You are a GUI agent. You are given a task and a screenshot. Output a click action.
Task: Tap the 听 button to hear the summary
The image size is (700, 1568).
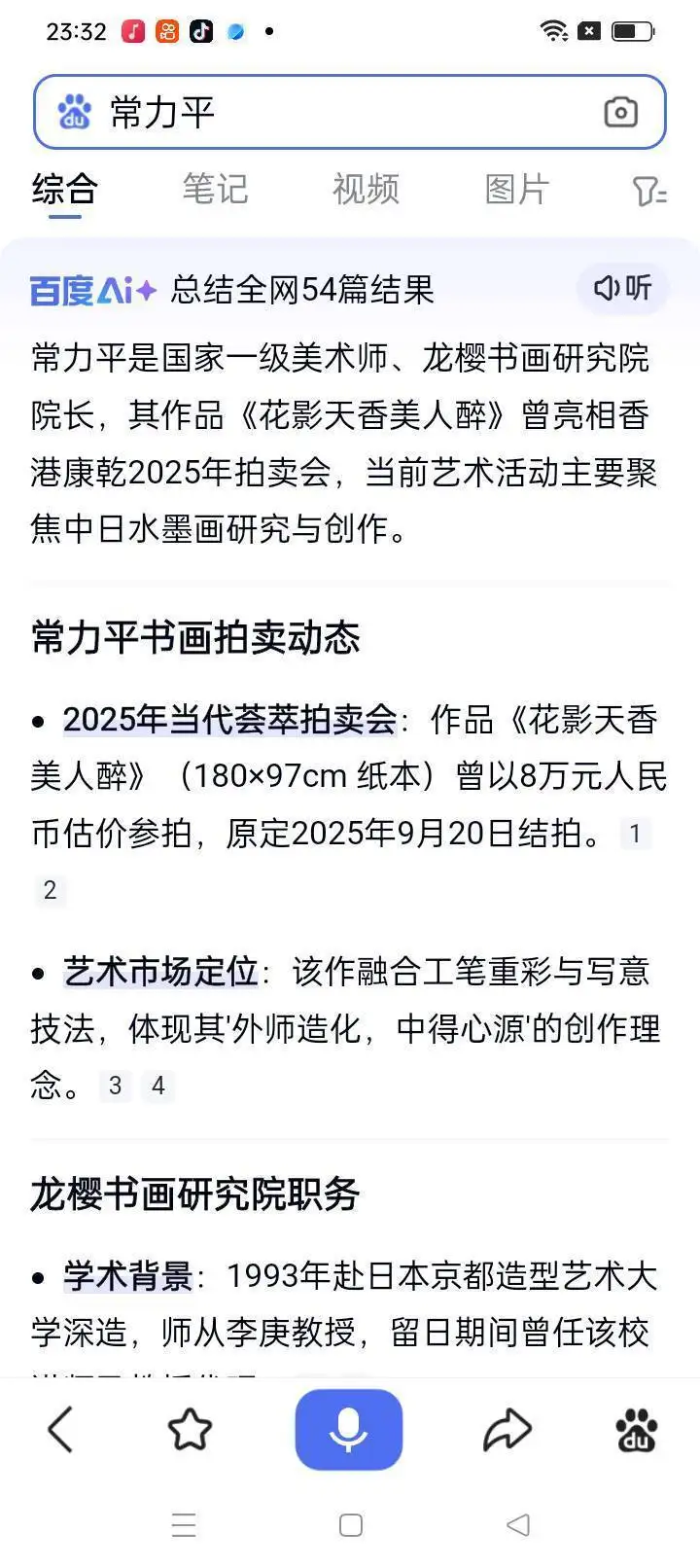tap(623, 288)
